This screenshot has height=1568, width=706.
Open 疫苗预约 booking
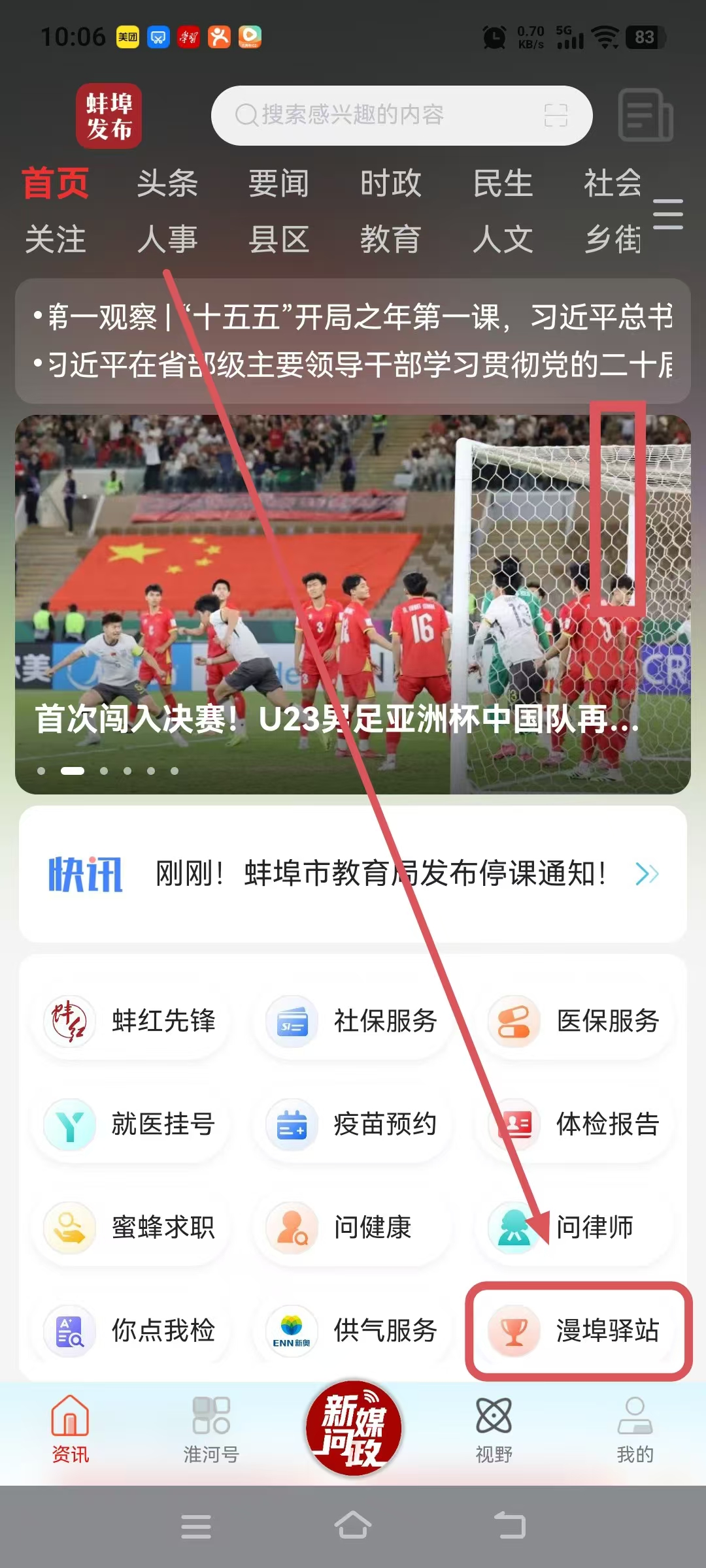(x=353, y=1124)
